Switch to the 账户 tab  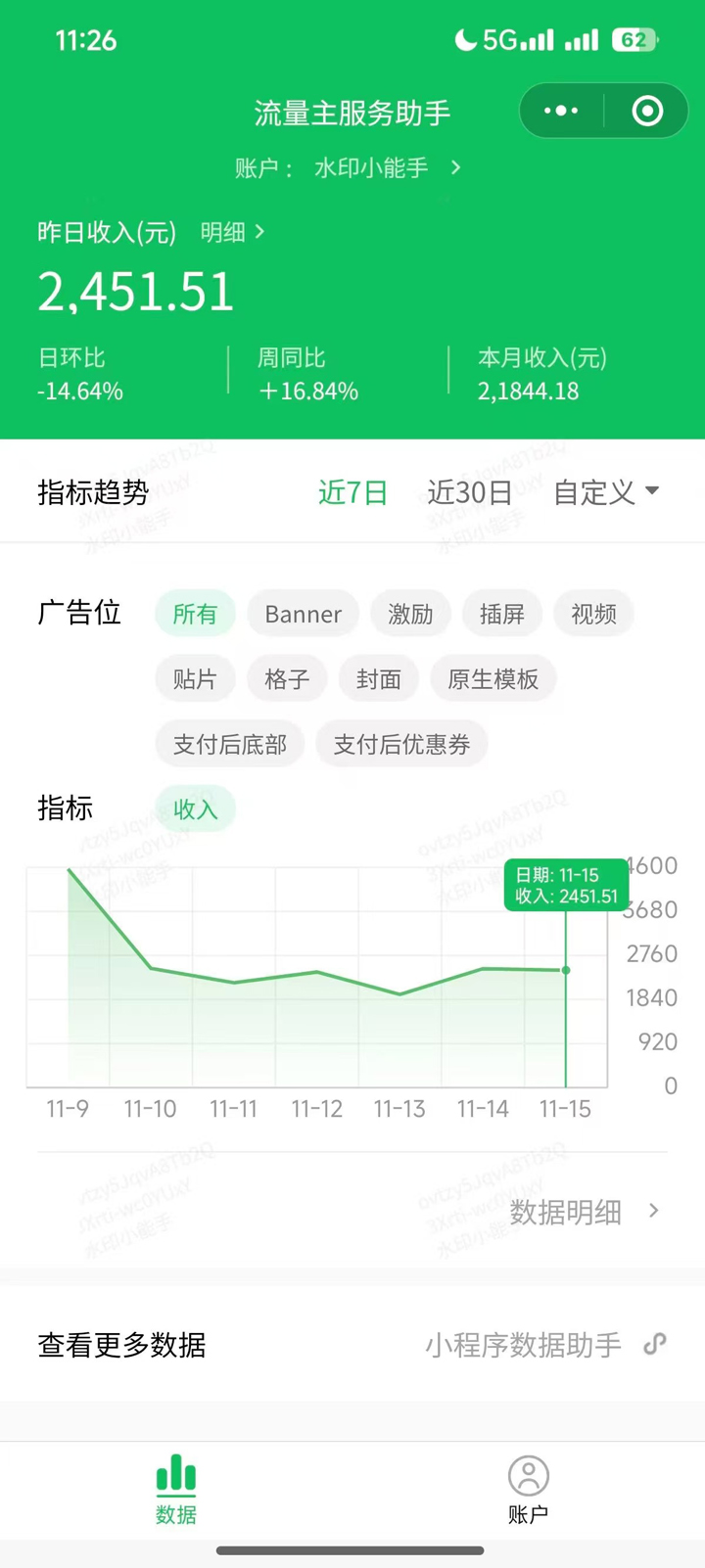(x=528, y=1490)
